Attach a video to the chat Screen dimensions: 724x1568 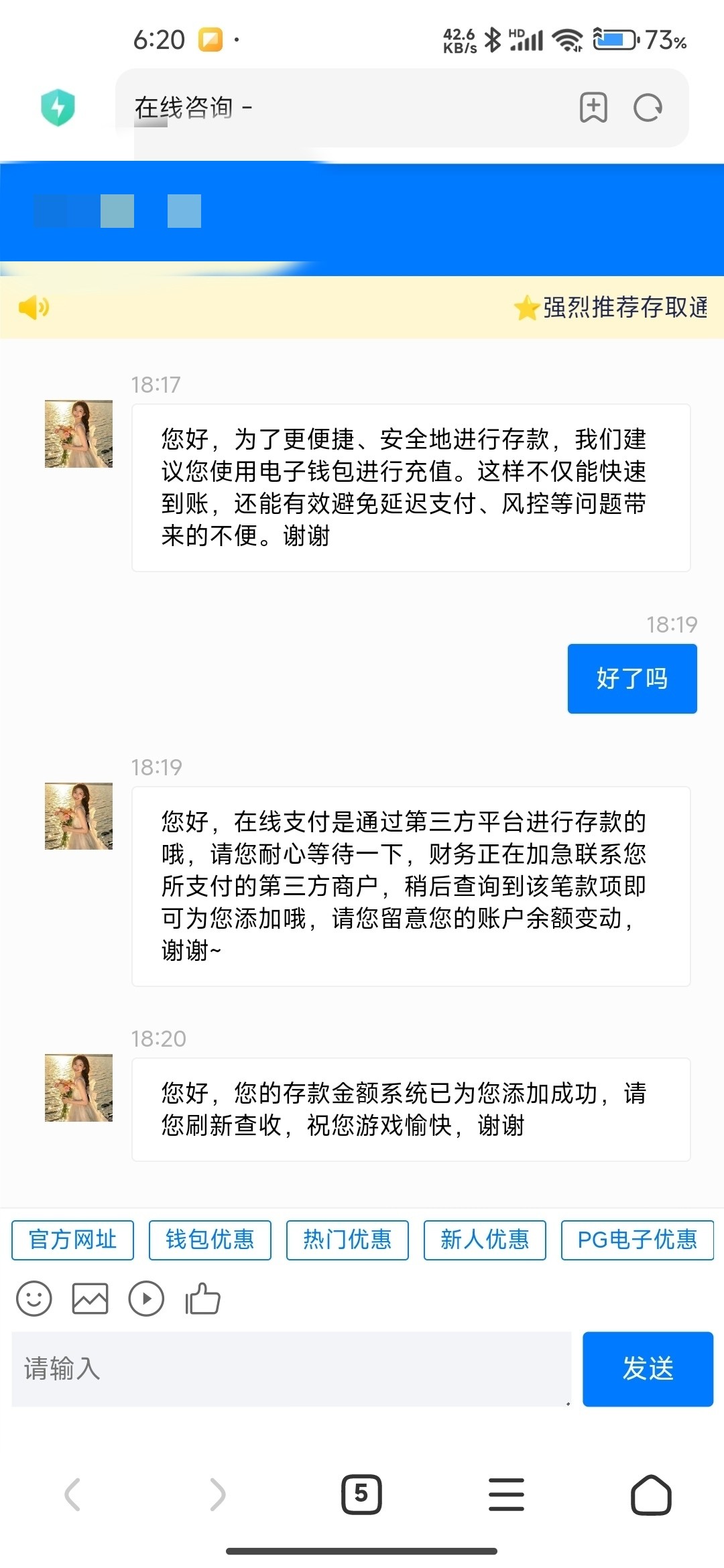tap(146, 1299)
